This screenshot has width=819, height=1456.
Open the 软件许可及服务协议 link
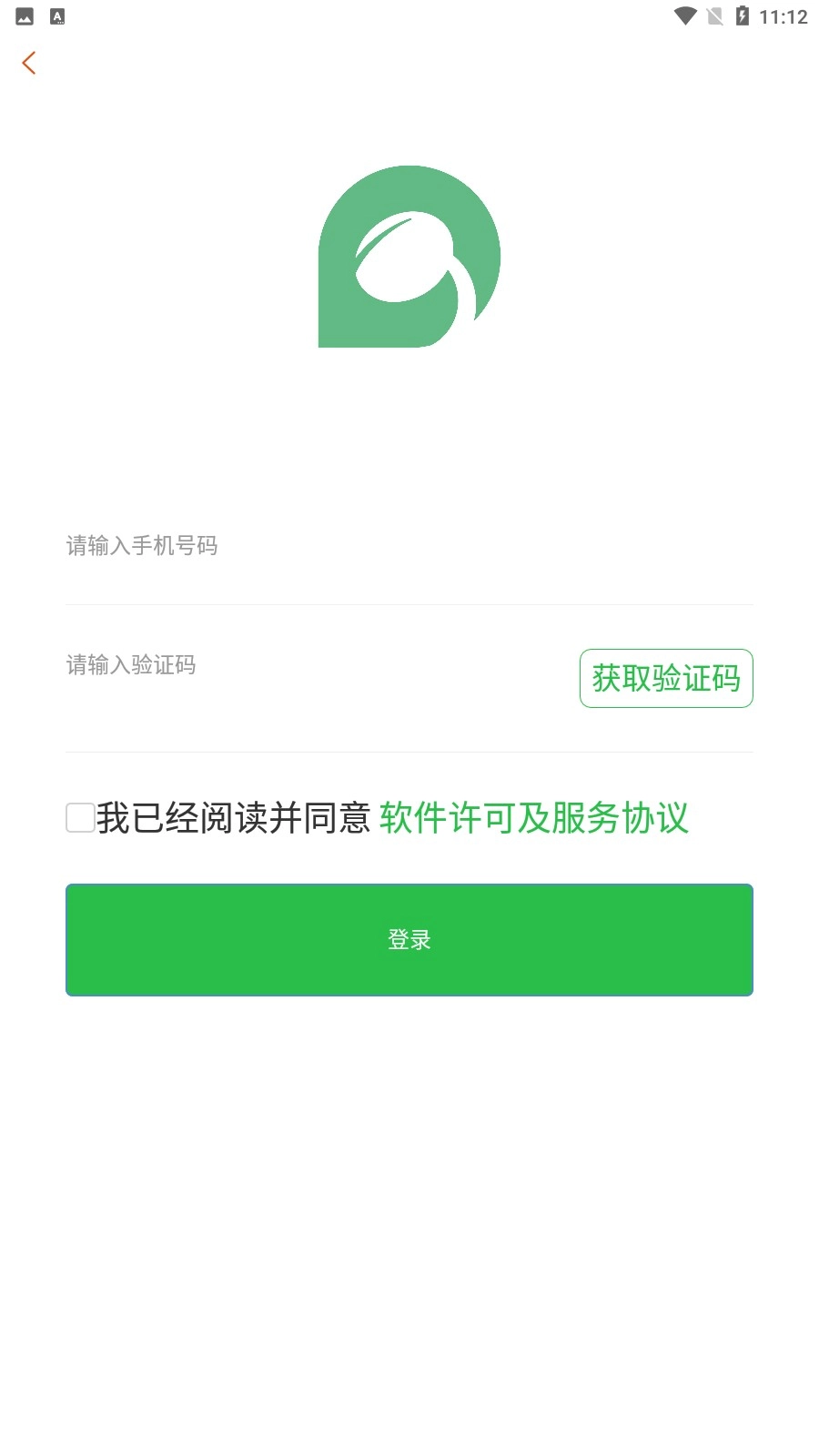click(534, 817)
